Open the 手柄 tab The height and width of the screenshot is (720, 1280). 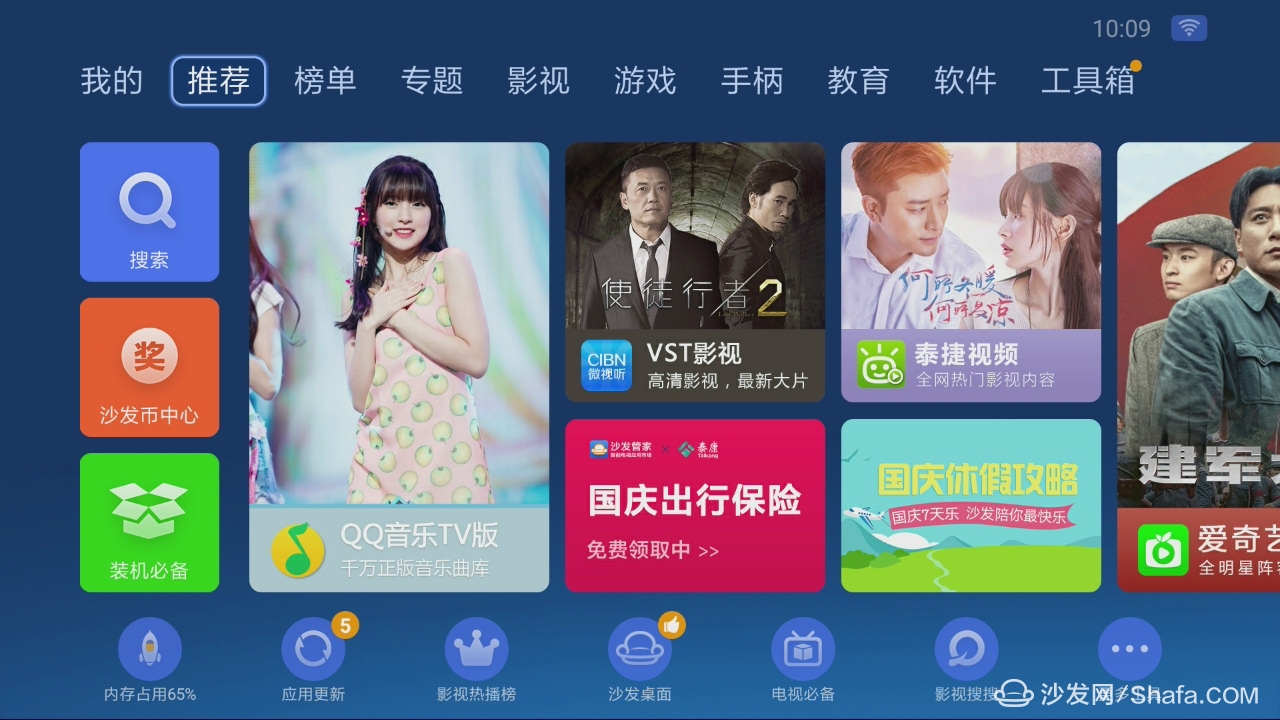(x=752, y=81)
